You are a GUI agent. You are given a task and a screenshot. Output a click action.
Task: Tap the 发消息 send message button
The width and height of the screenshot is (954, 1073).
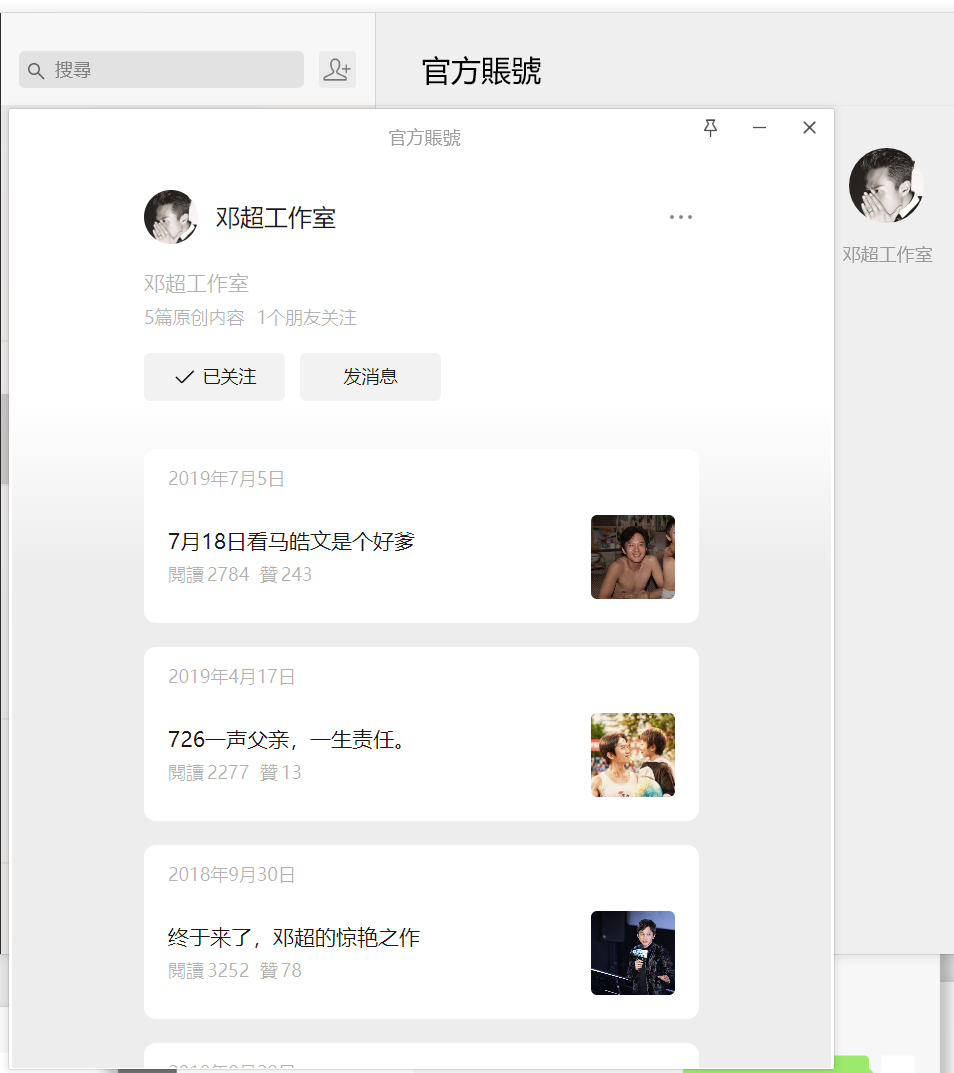370,377
